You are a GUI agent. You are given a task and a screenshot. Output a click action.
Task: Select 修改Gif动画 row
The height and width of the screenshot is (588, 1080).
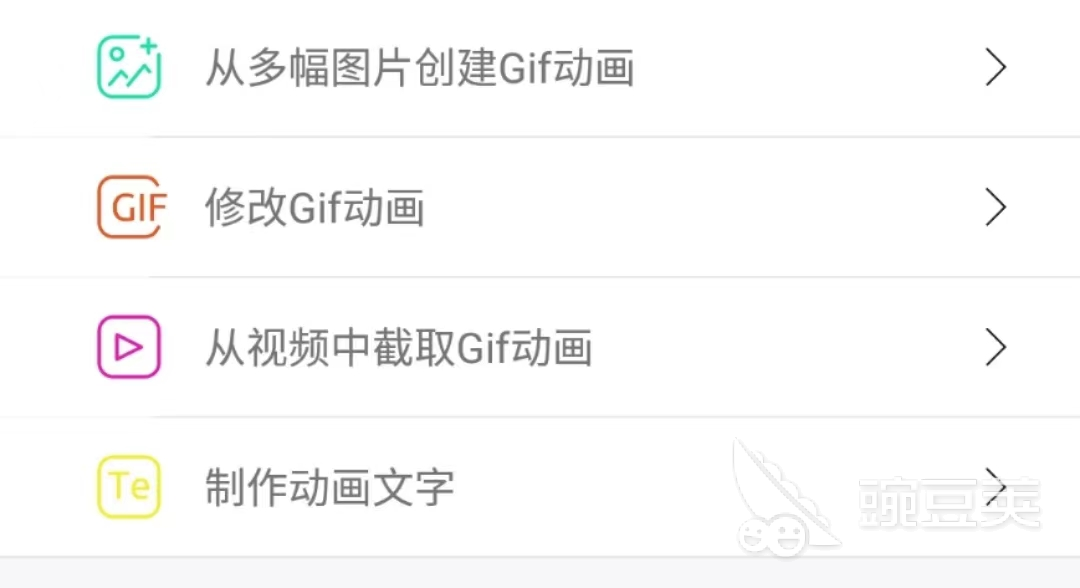click(316, 208)
